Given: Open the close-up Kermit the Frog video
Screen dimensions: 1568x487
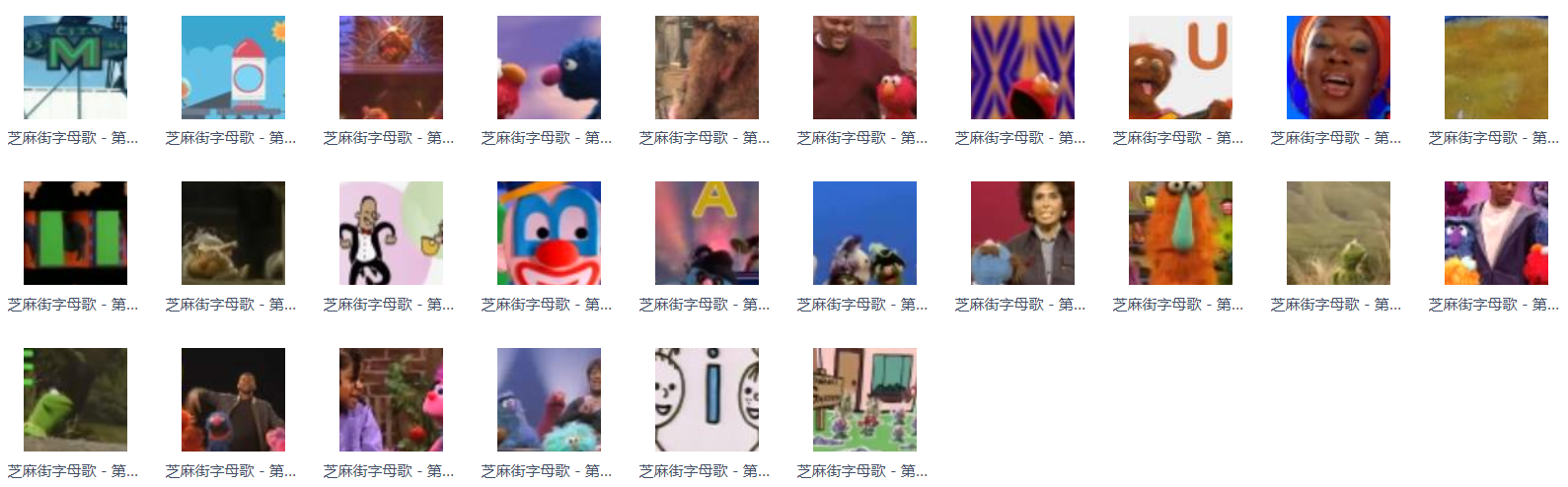Looking at the screenshot, I should pos(75,399).
